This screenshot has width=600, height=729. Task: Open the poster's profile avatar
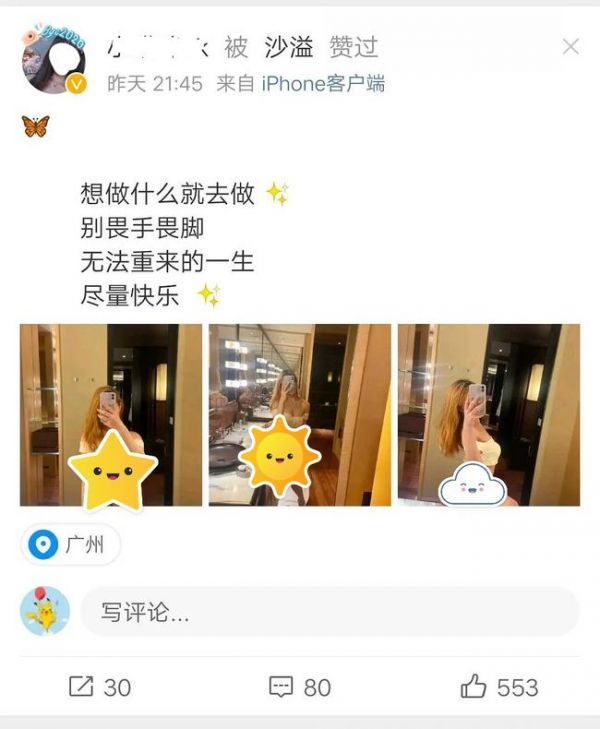coord(52,62)
